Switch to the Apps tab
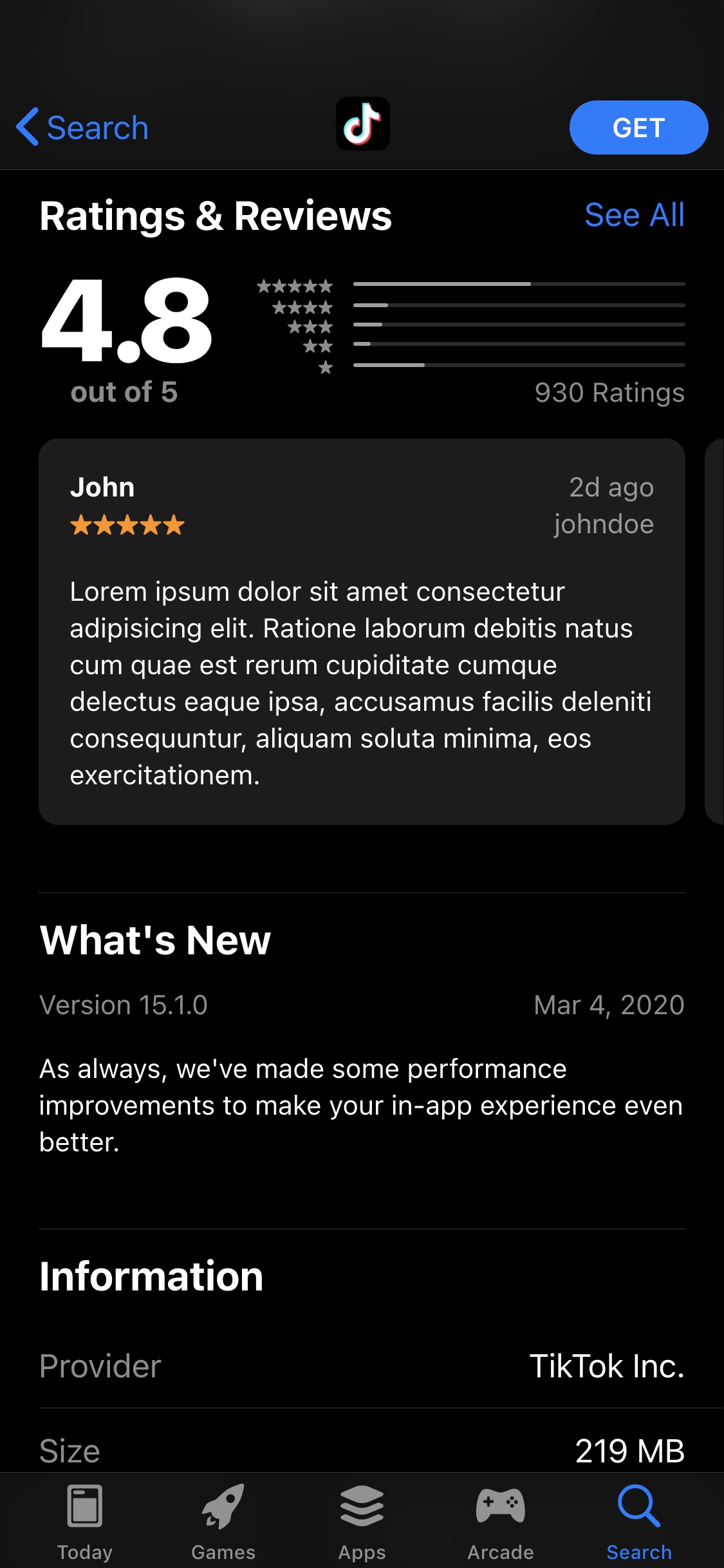724x1568 pixels. point(362,1522)
